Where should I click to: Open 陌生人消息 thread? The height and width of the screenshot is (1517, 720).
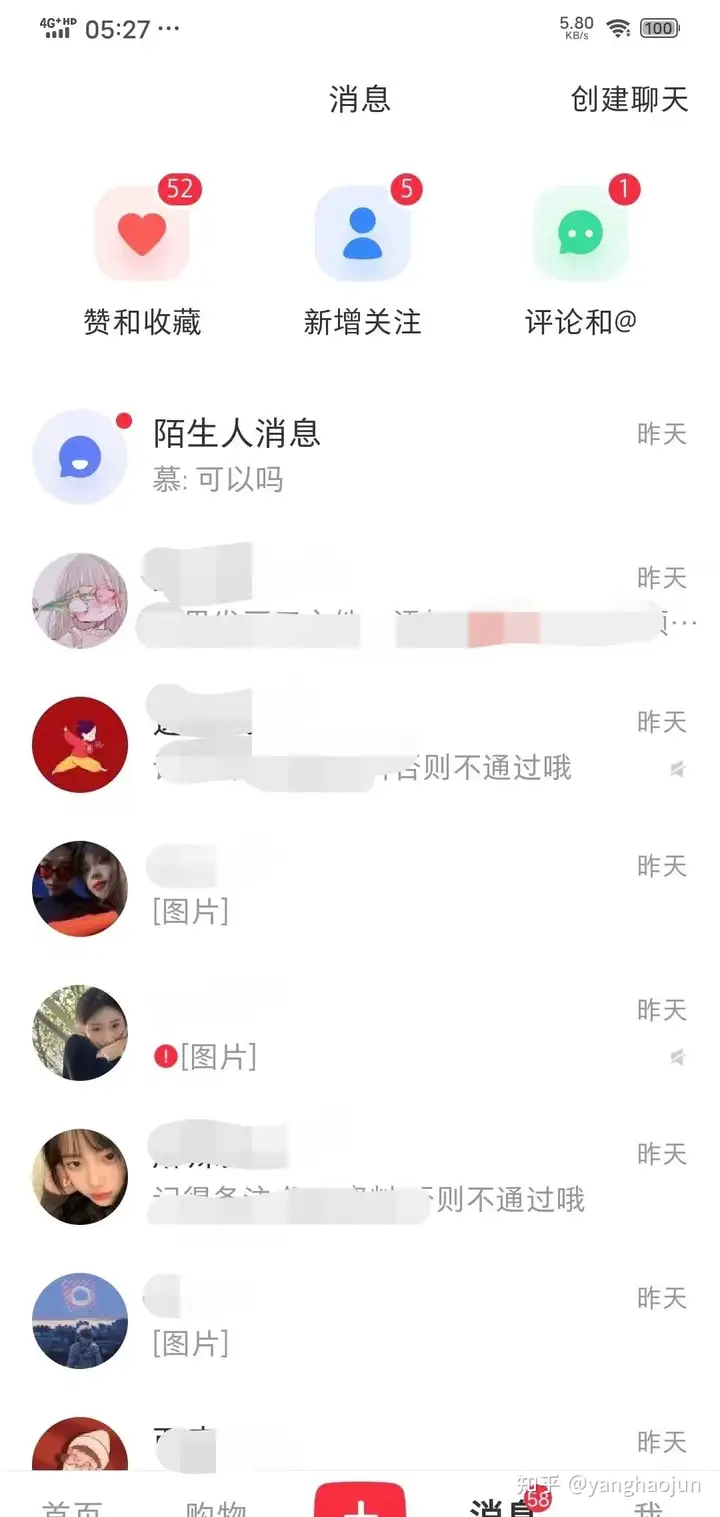tap(360, 456)
